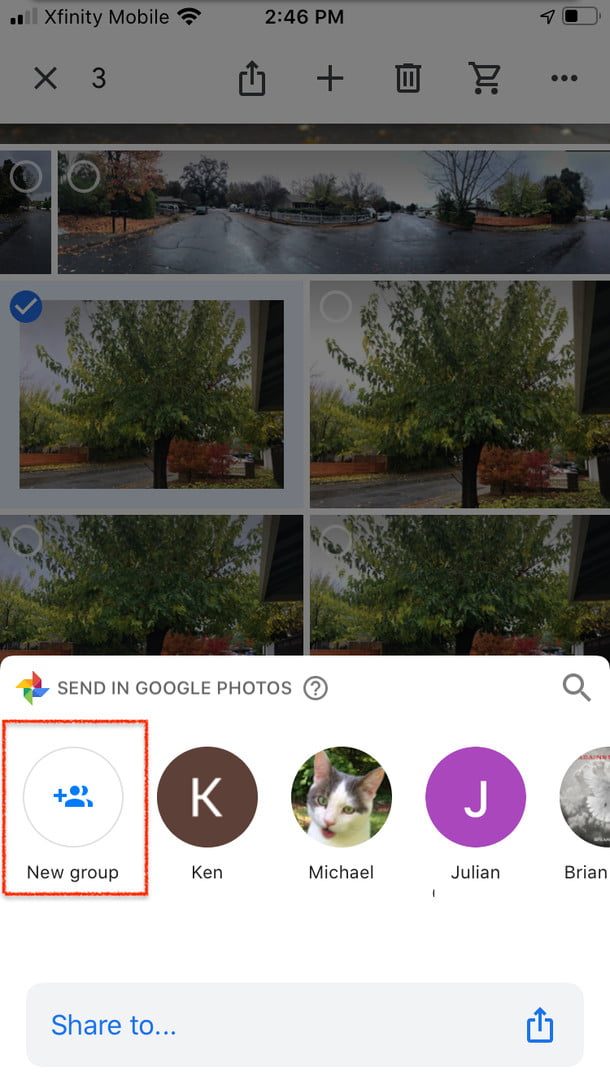
Task: Open help for Send in Google Photos
Action: (x=316, y=688)
